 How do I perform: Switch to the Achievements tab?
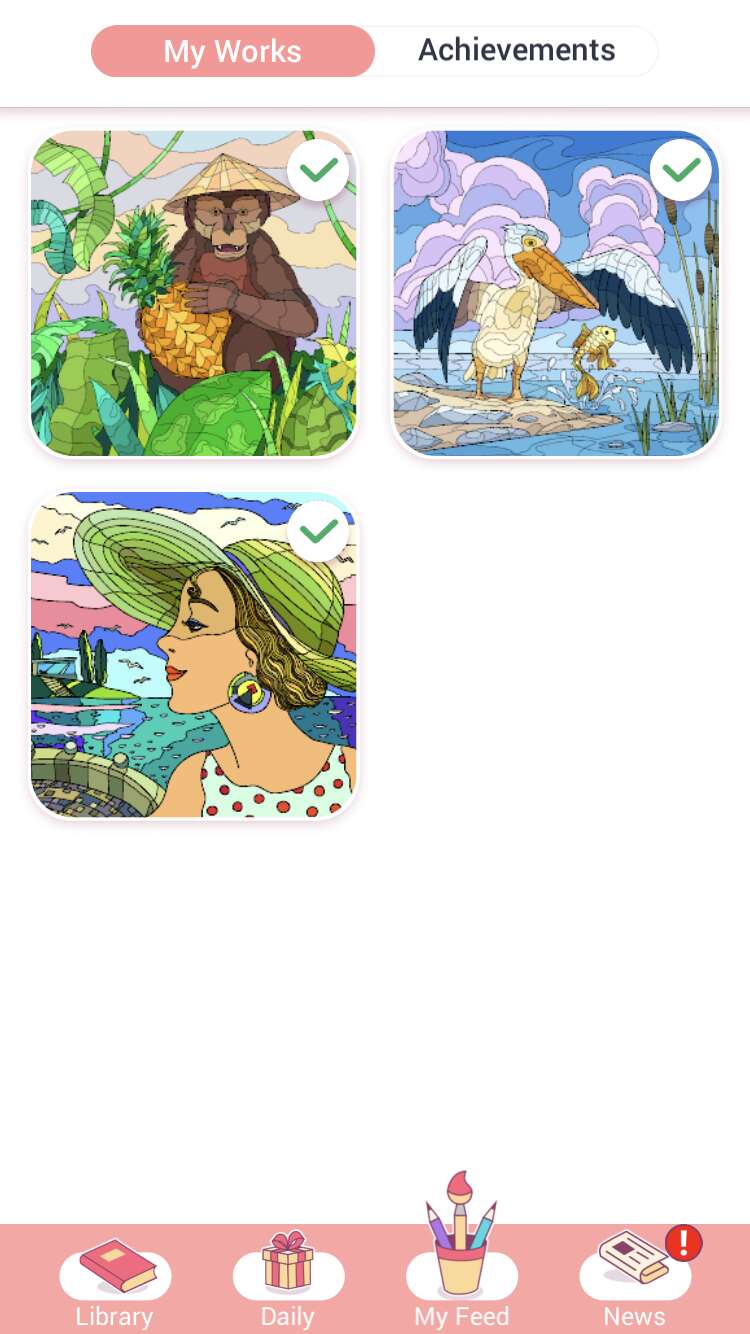[516, 50]
